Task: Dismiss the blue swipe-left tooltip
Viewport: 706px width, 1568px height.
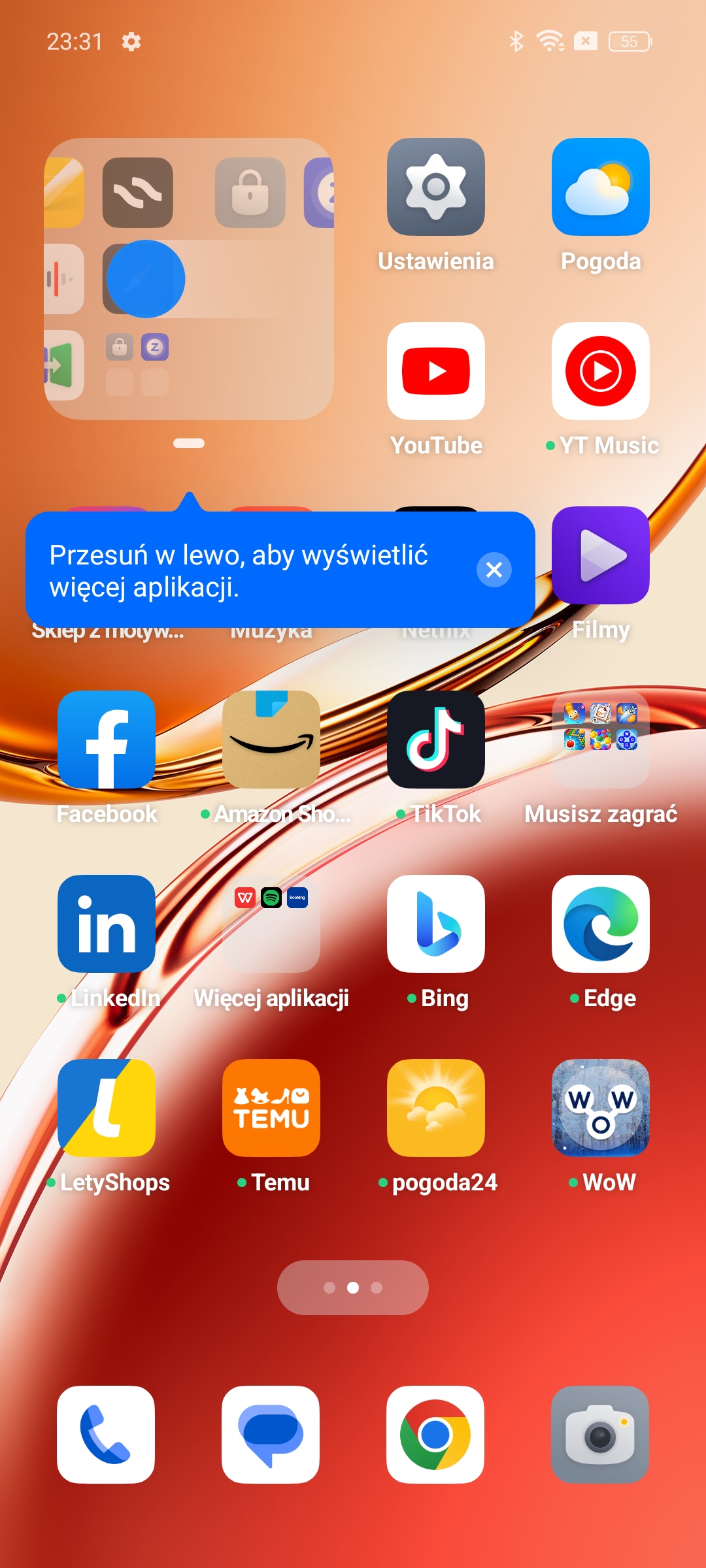Action: 494,570
